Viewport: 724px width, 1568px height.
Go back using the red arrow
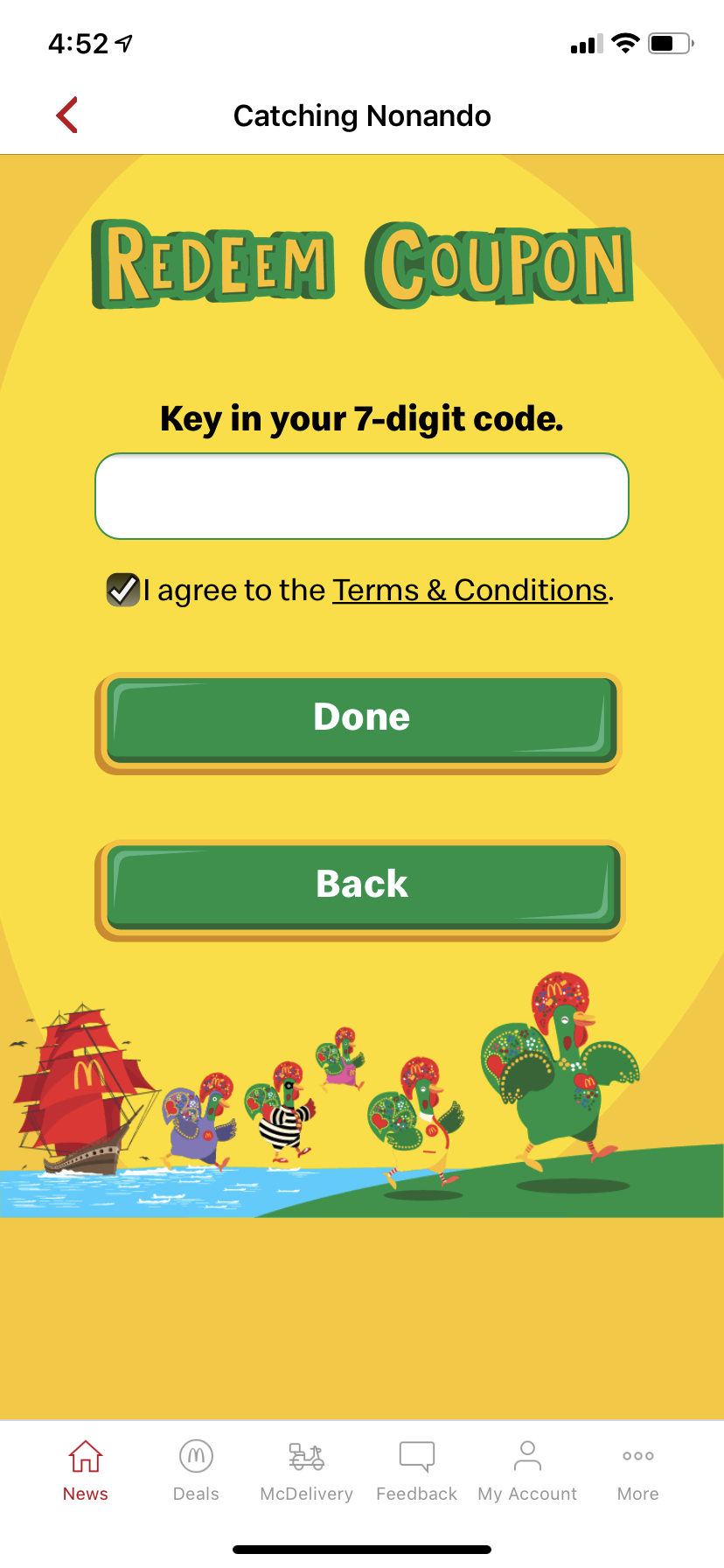tap(67, 115)
